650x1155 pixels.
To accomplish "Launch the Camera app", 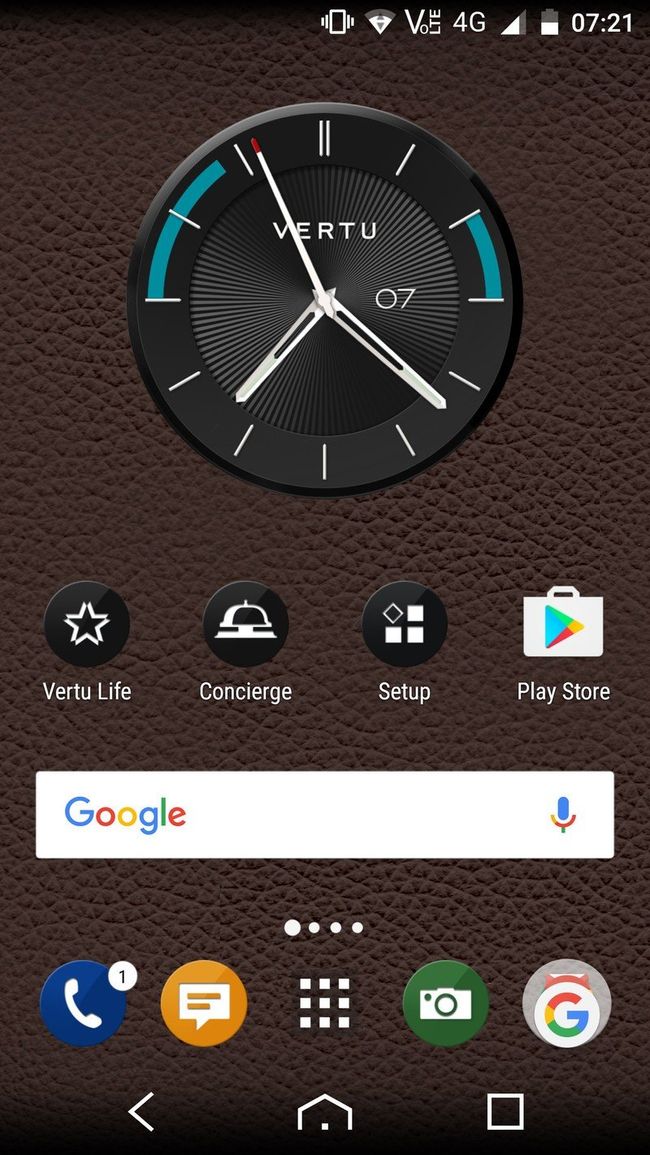I will coord(445,1003).
